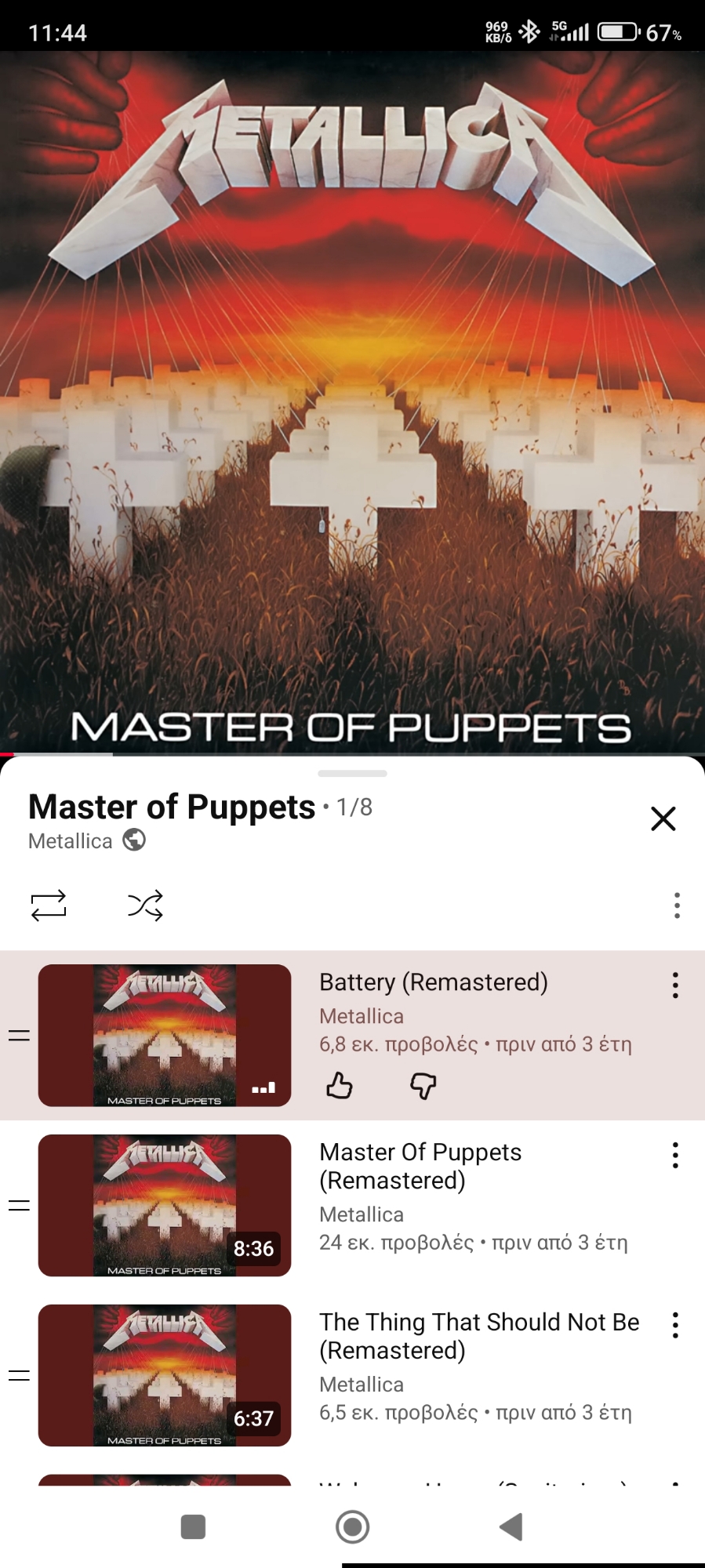Image resolution: width=705 pixels, height=1568 pixels.
Task: Toggle playlist loop mode
Action: coord(49,906)
